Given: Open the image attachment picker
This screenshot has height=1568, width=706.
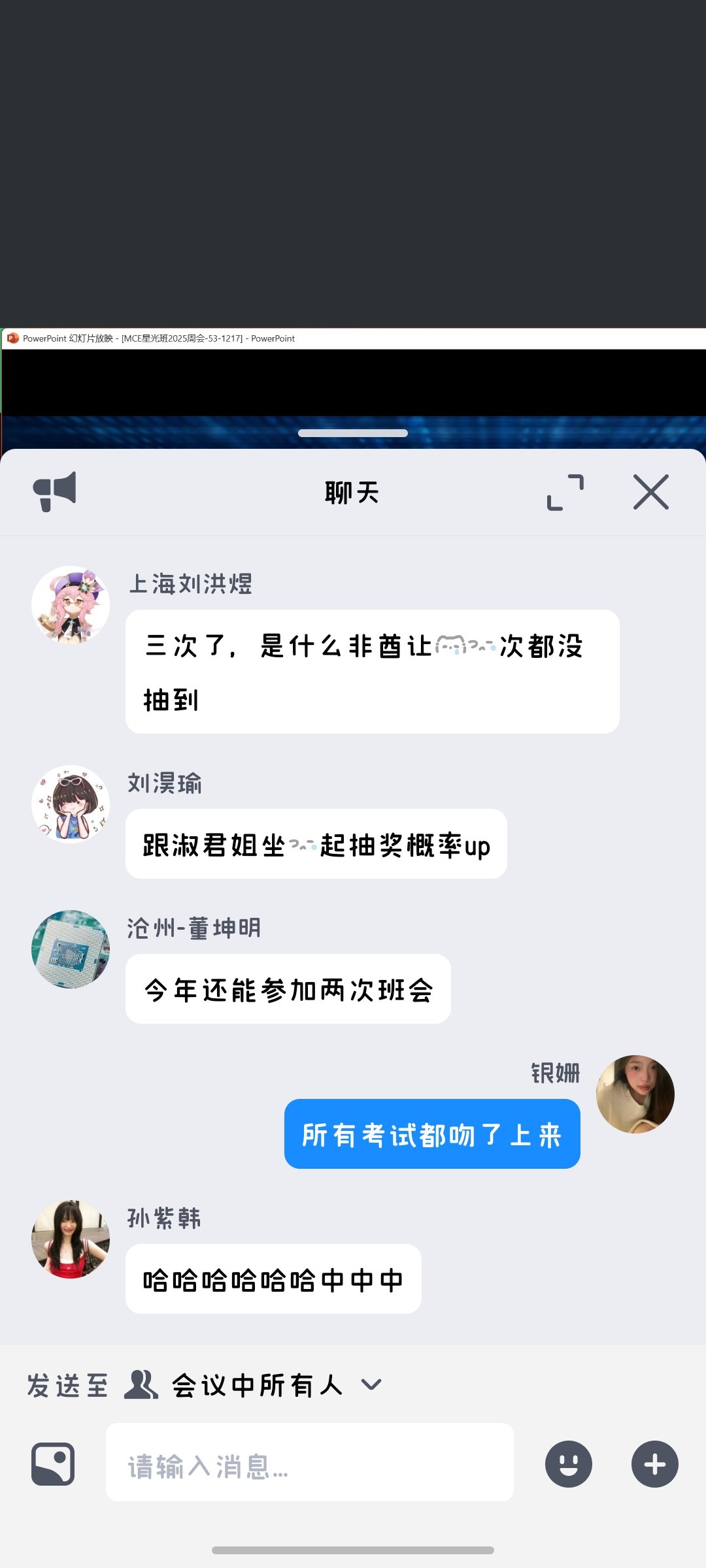Looking at the screenshot, I should tap(52, 1463).
